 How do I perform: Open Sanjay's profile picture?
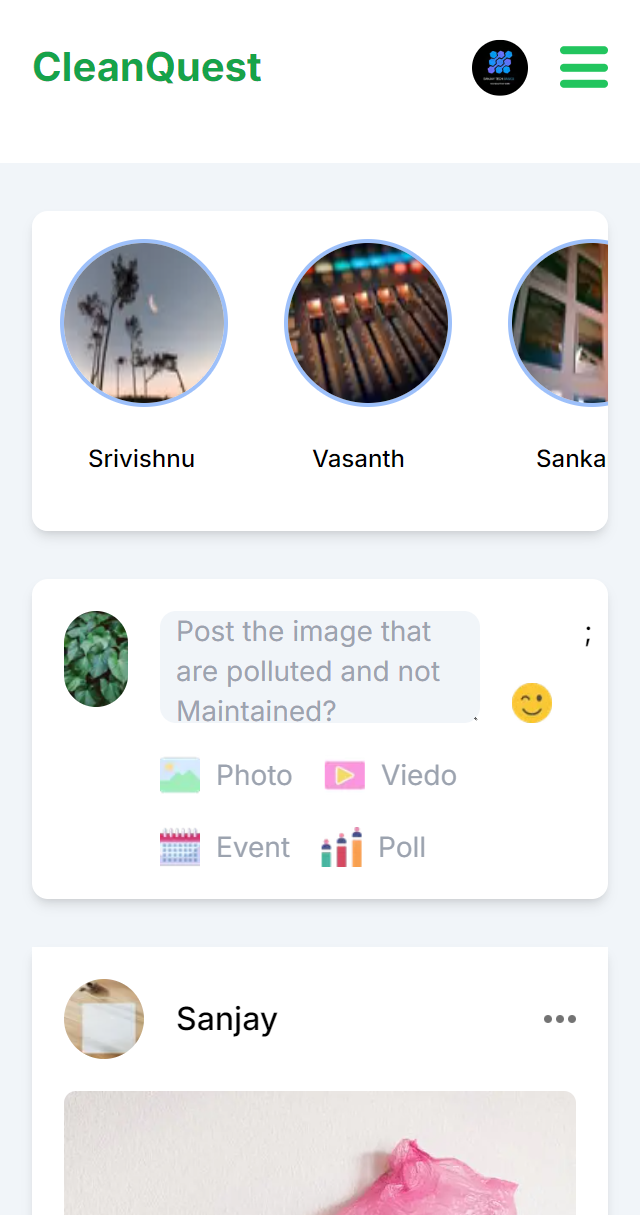click(x=104, y=1019)
